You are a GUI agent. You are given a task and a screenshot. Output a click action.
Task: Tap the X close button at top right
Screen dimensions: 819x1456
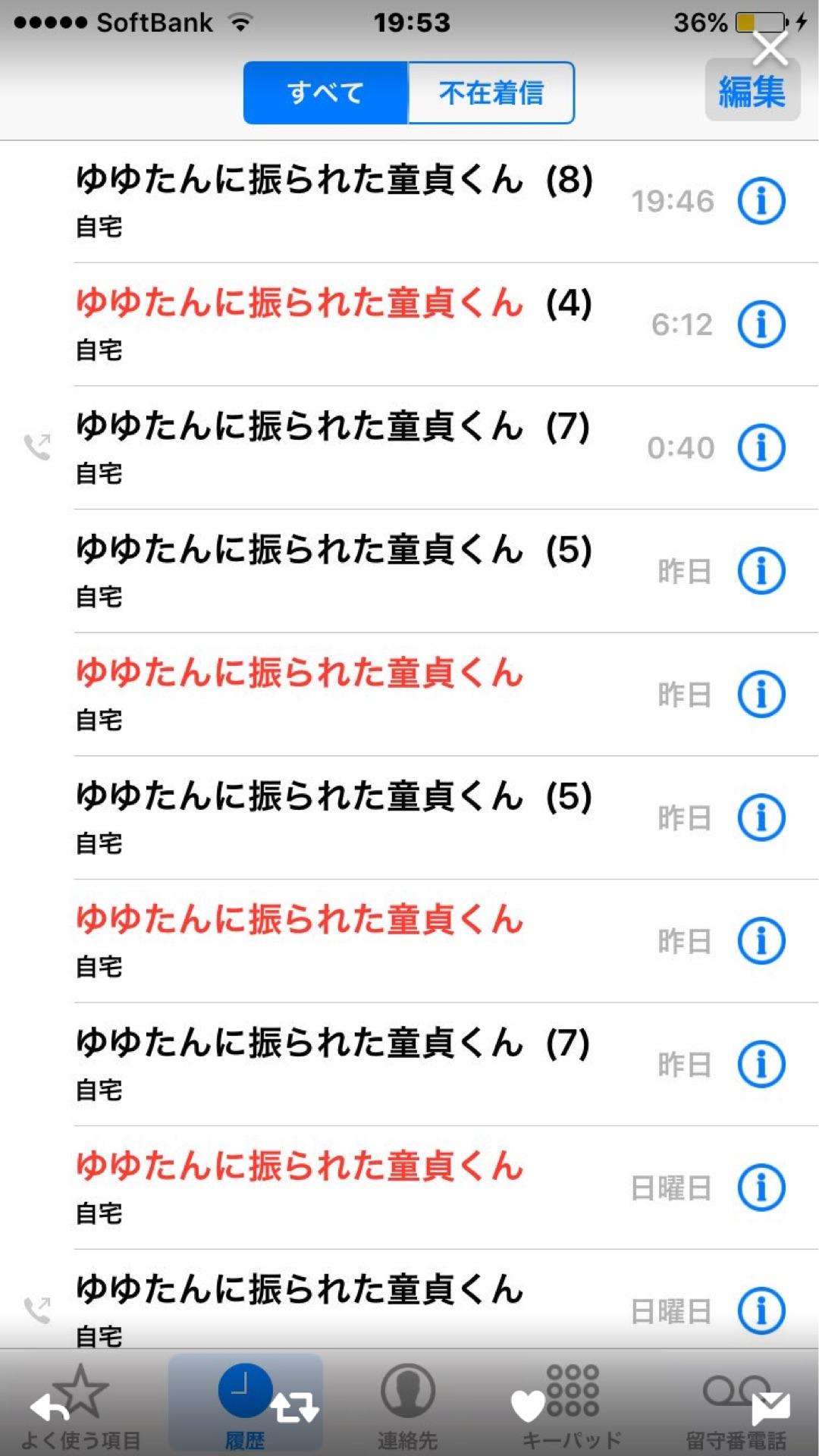click(x=771, y=47)
